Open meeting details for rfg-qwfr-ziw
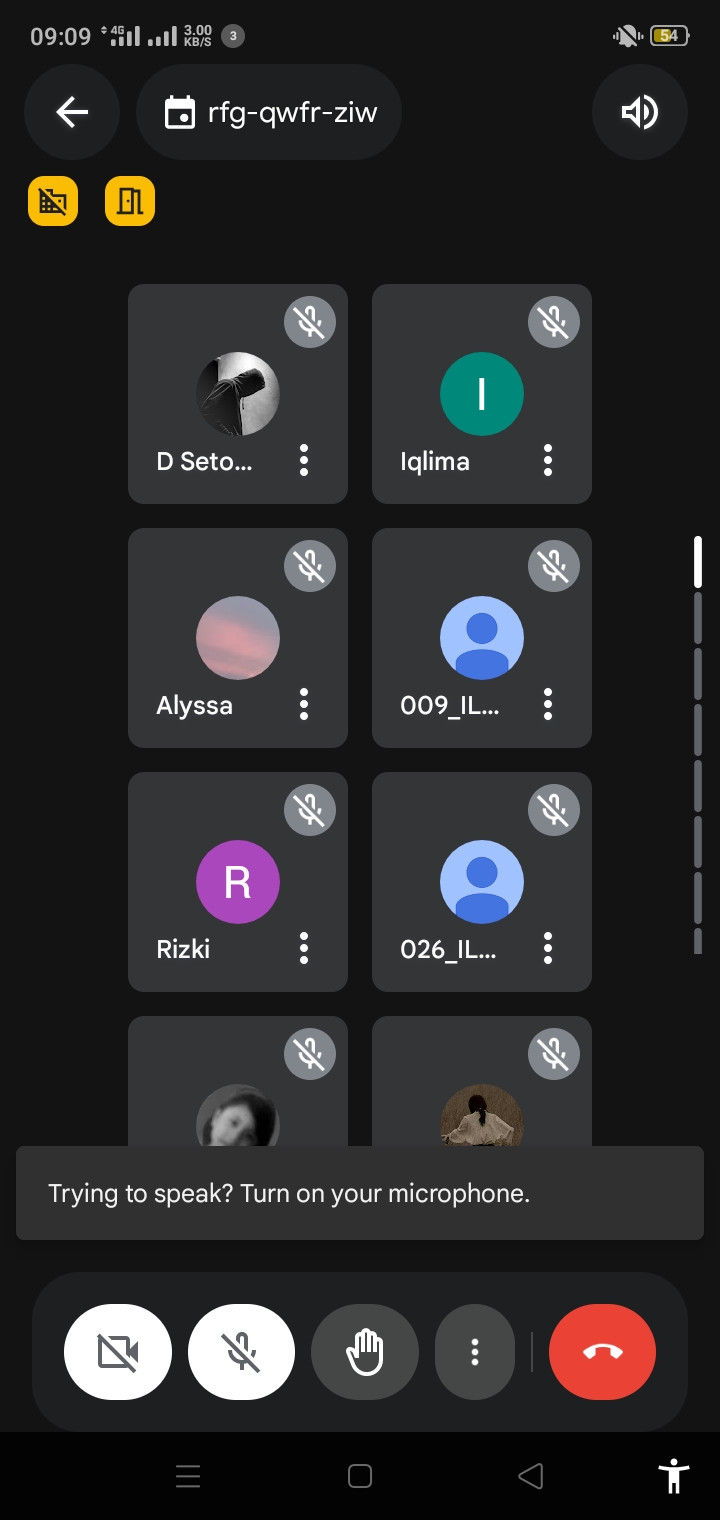Screen dimensions: 720x1520 tap(270, 113)
